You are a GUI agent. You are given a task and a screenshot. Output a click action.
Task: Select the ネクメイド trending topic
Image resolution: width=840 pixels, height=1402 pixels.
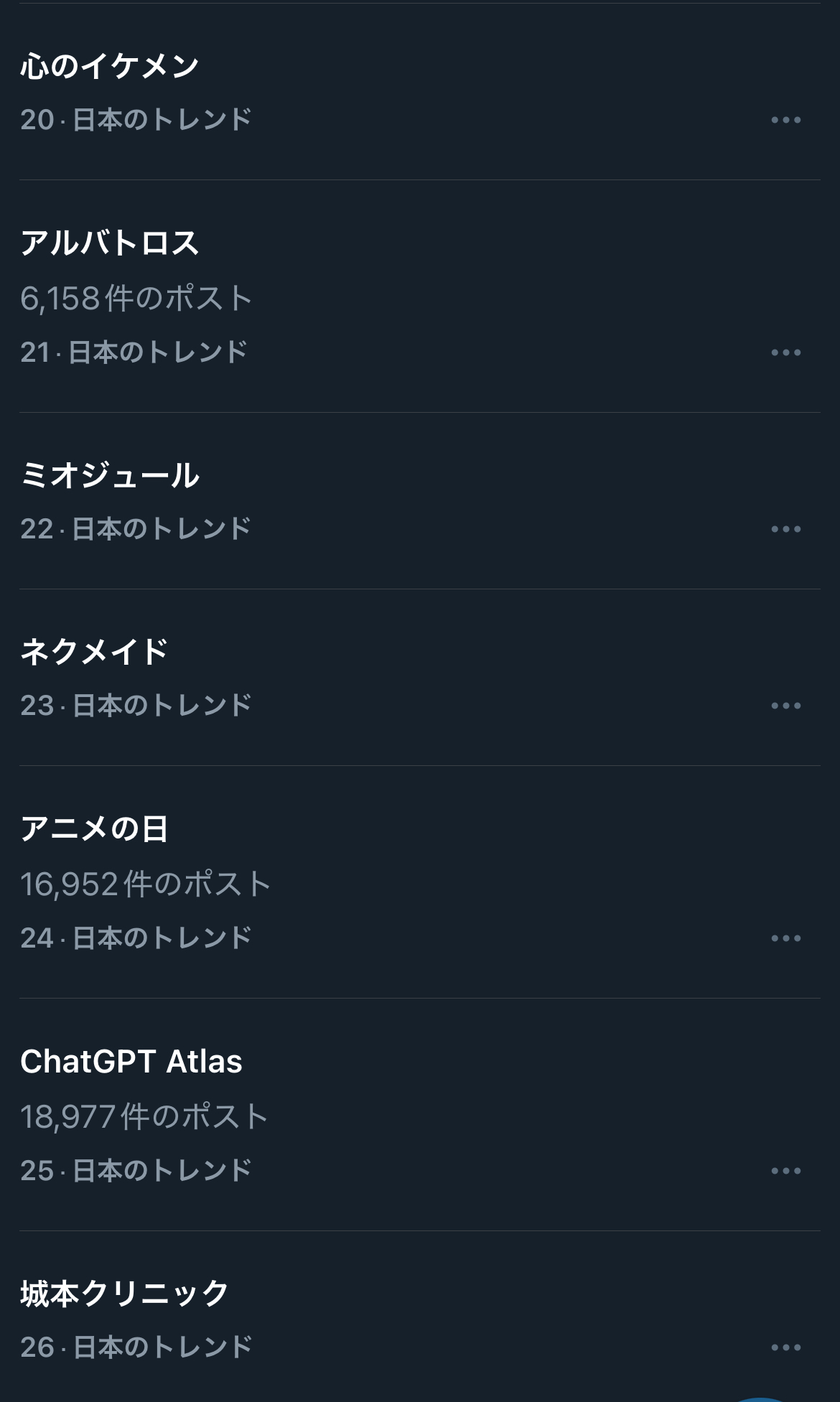click(x=94, y=652)
